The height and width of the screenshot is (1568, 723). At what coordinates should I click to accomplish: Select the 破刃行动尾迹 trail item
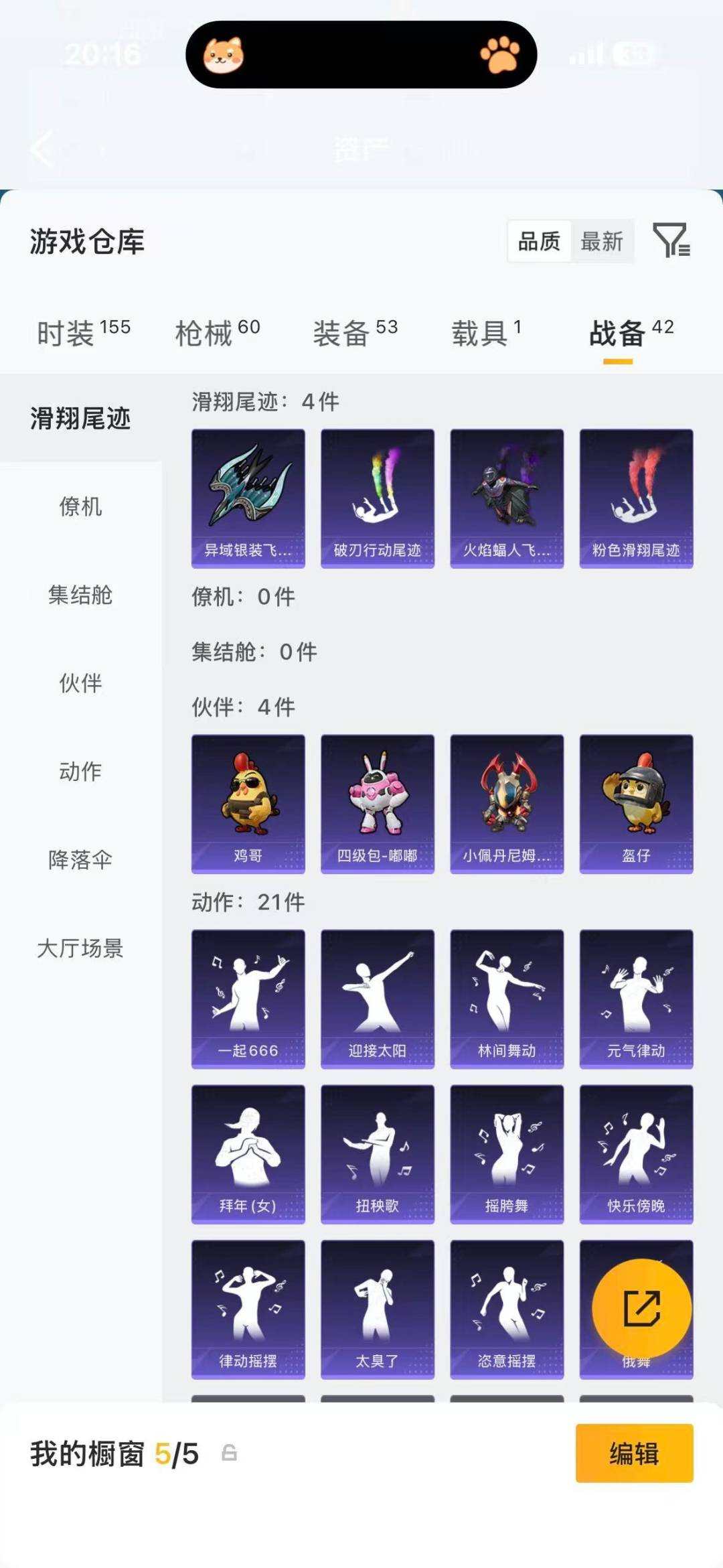pyautogui.click(x=376, y=494)
